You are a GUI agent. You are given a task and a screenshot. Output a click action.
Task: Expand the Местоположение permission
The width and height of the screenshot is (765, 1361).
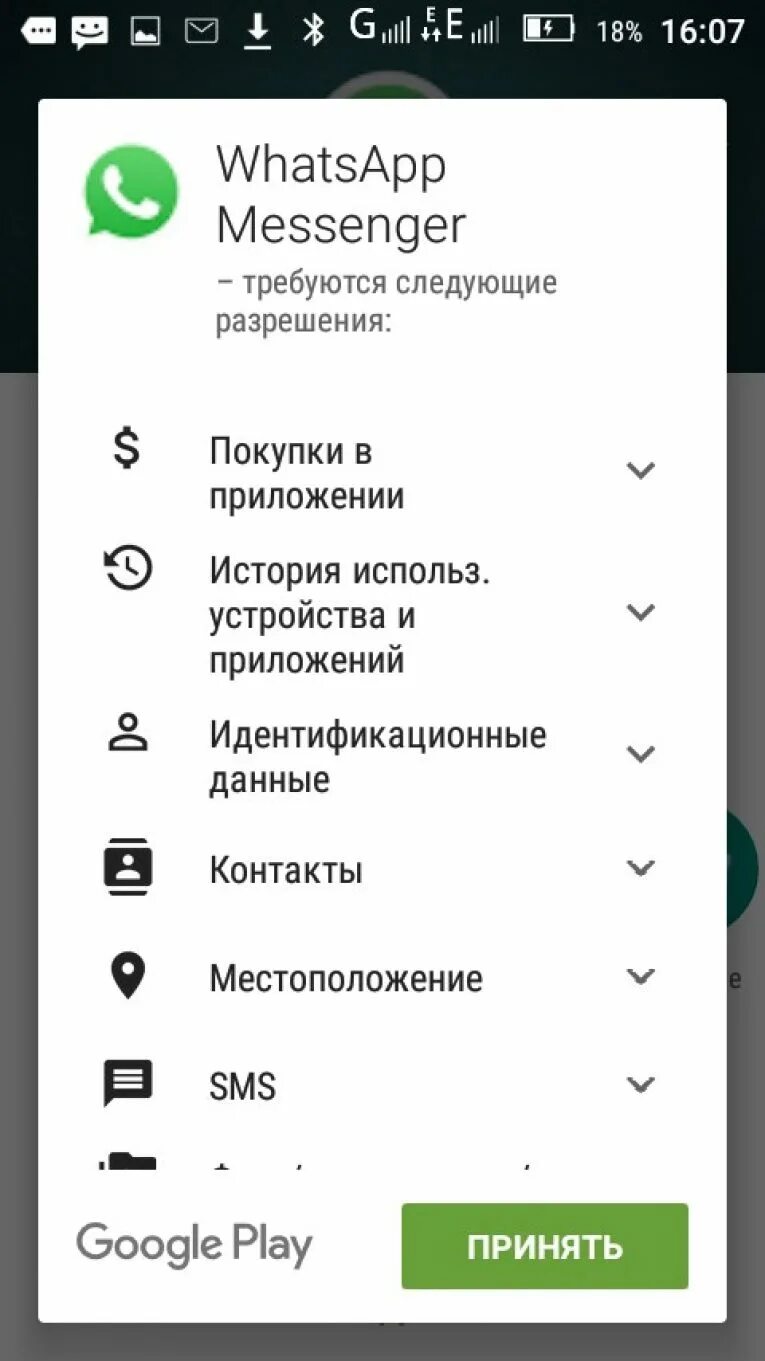640,976
